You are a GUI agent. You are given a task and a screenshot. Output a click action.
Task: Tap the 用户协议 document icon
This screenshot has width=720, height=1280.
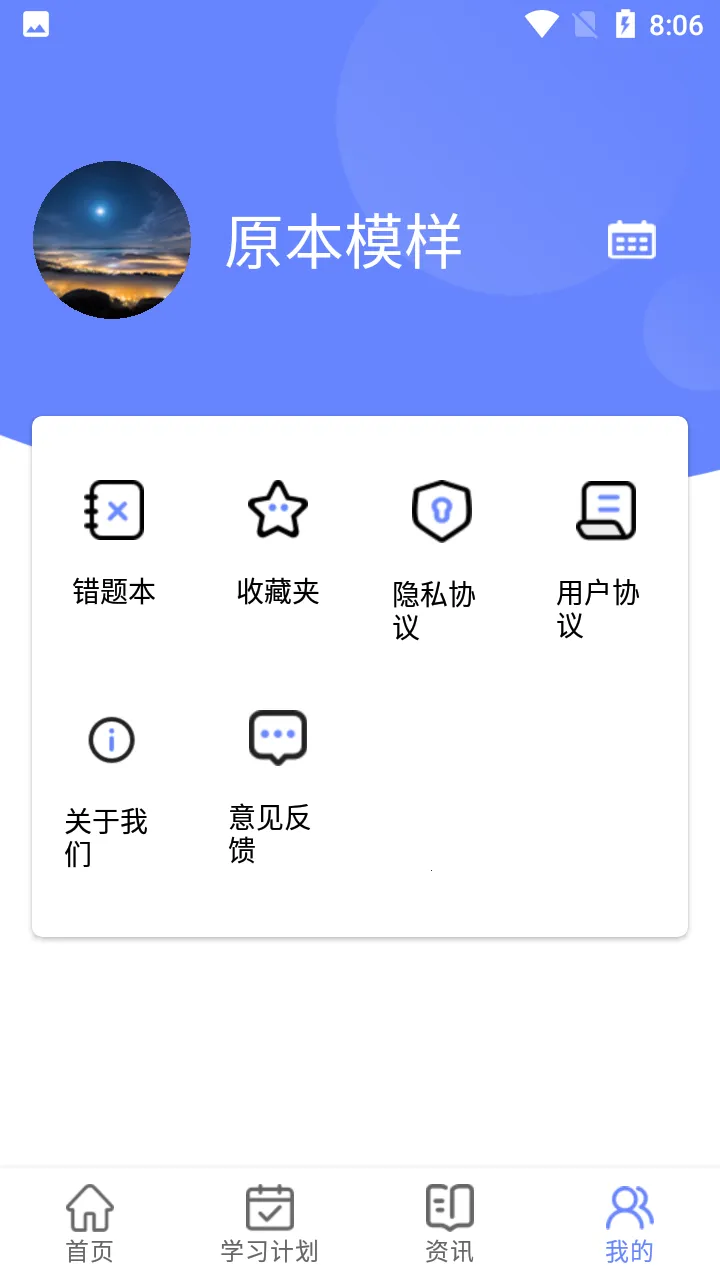tap(606, 510)
